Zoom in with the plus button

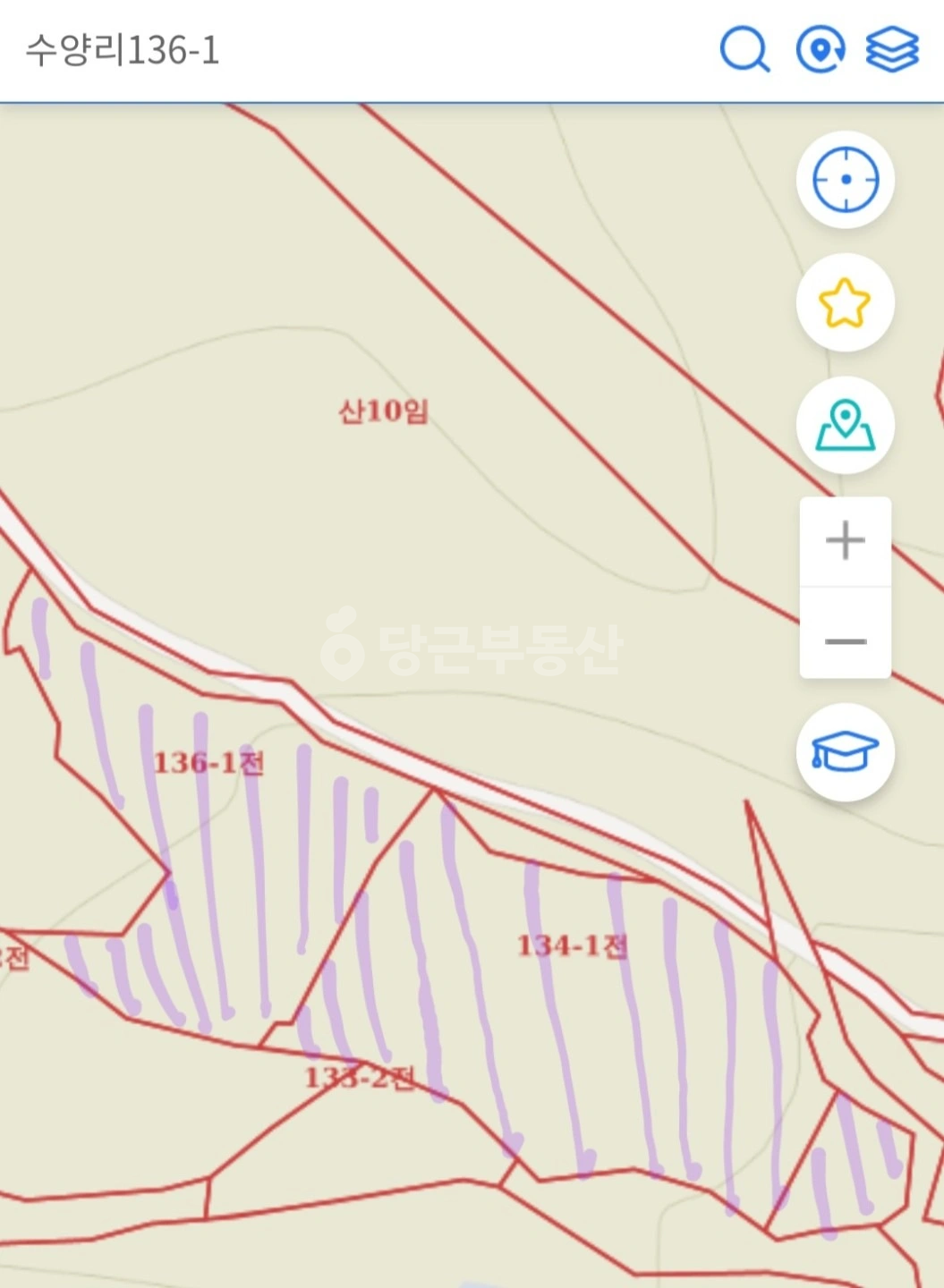tap(846, 541)
